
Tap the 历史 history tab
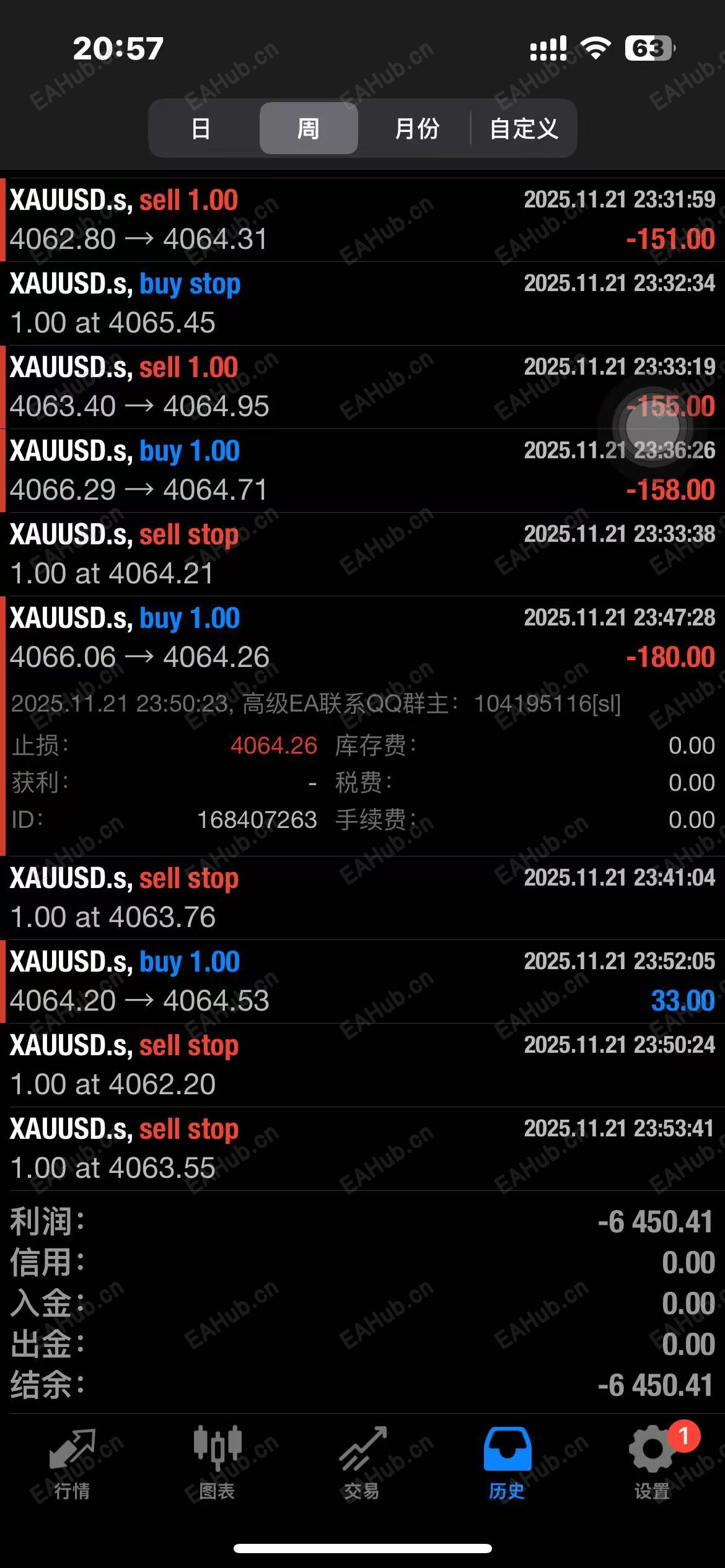[507, 1463]
